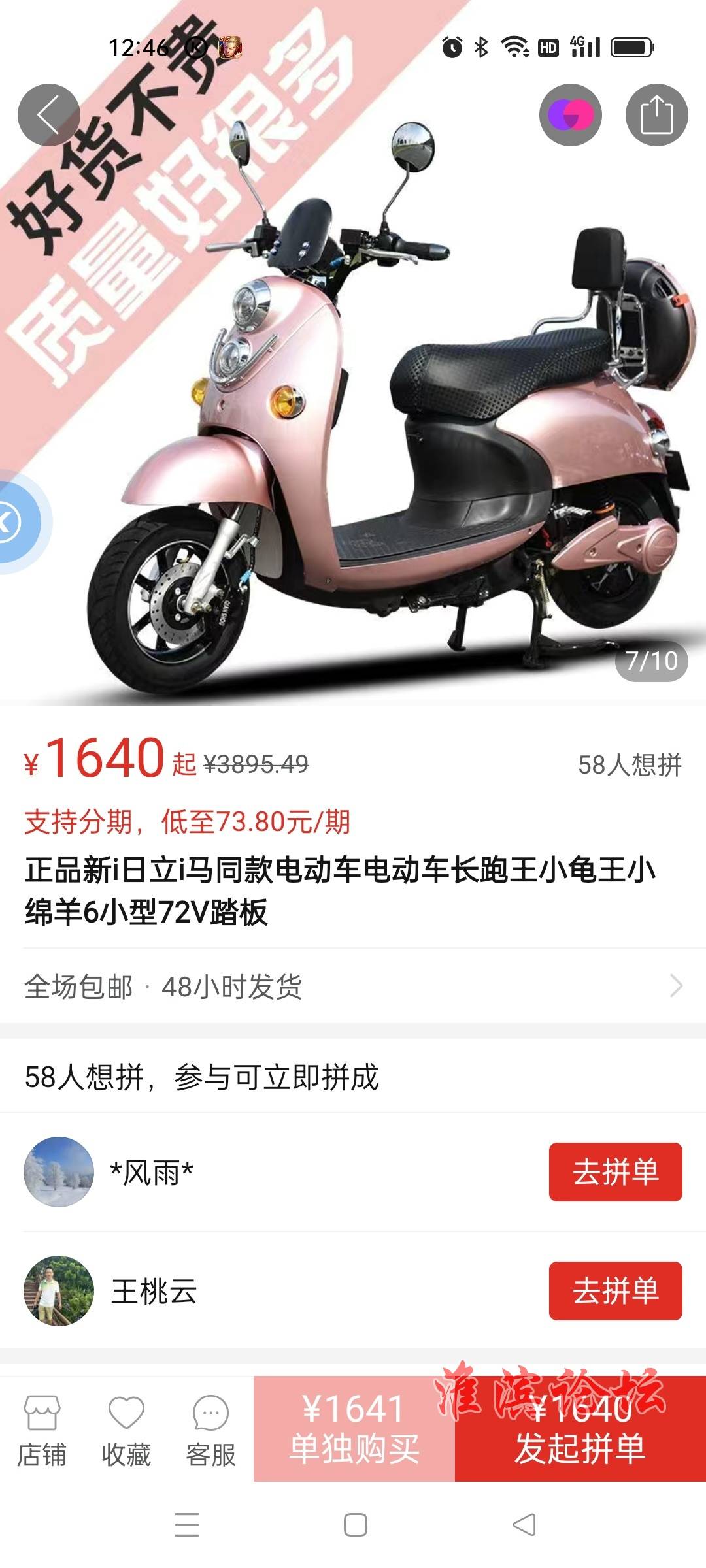Join 王桃云's group with 去拼单
Screen dimensions: 706x1568
(x=615, y=1291)
